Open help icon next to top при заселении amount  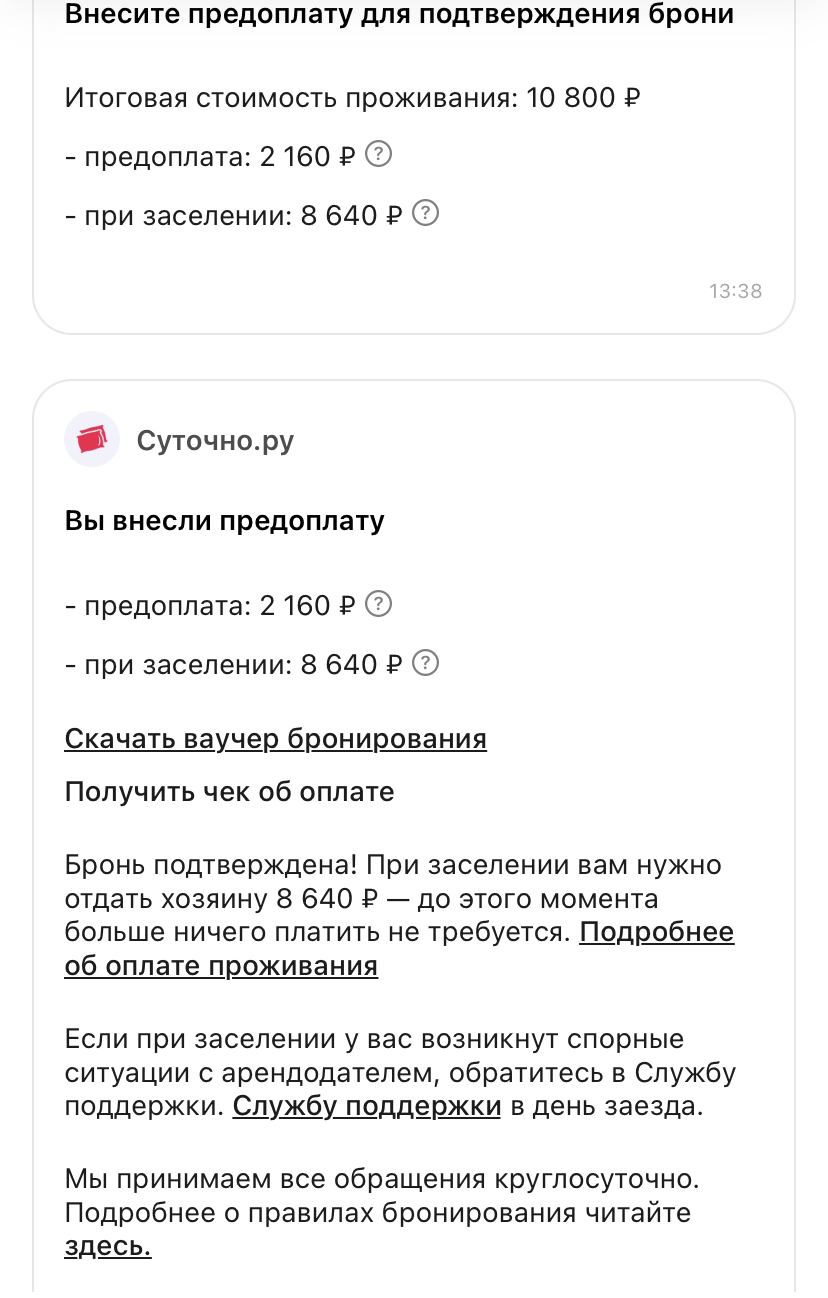426,214
